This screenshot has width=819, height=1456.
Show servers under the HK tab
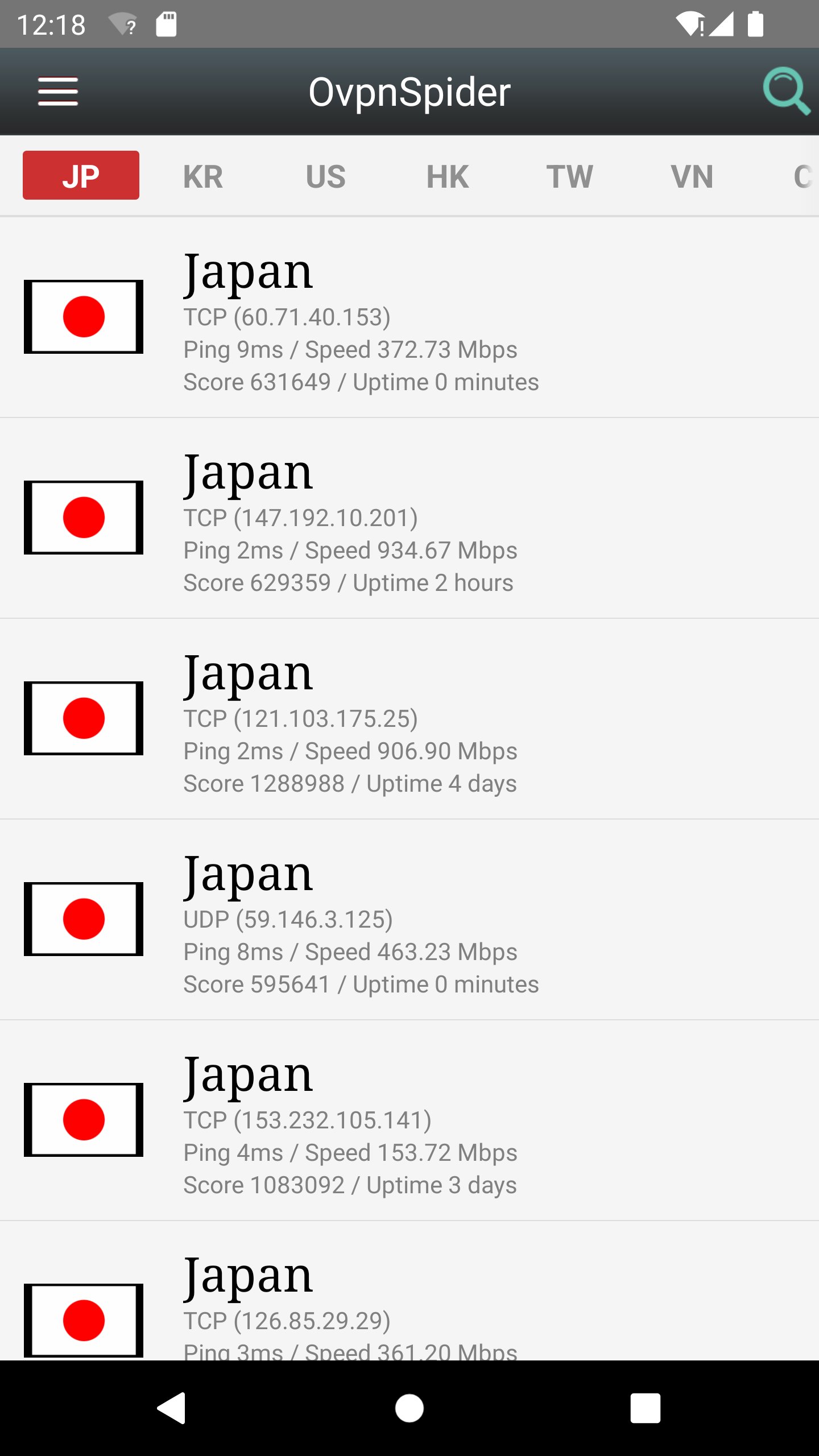pyautogui.click(x=448, y=176)
